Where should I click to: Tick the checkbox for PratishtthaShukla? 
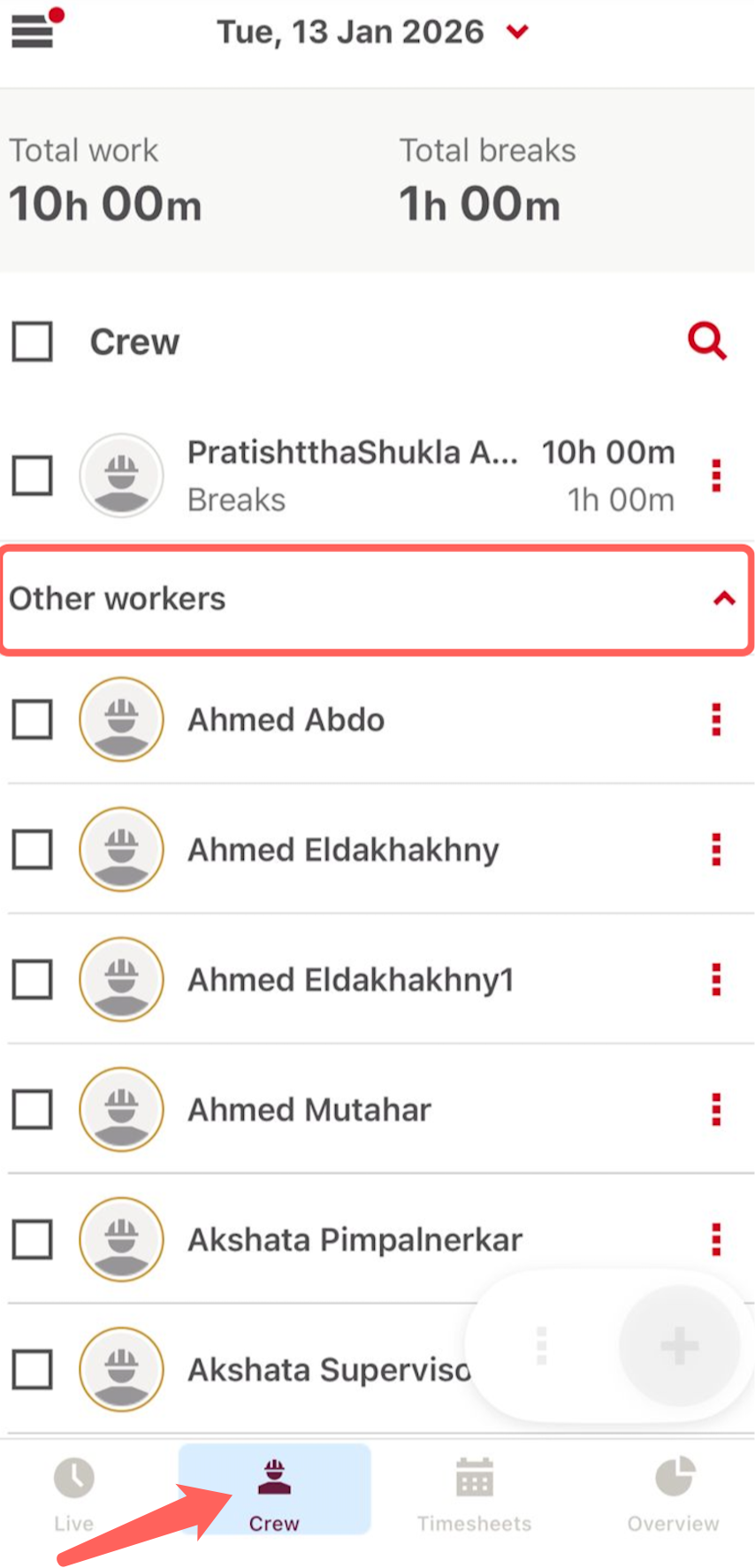click(x=33, y=476)
